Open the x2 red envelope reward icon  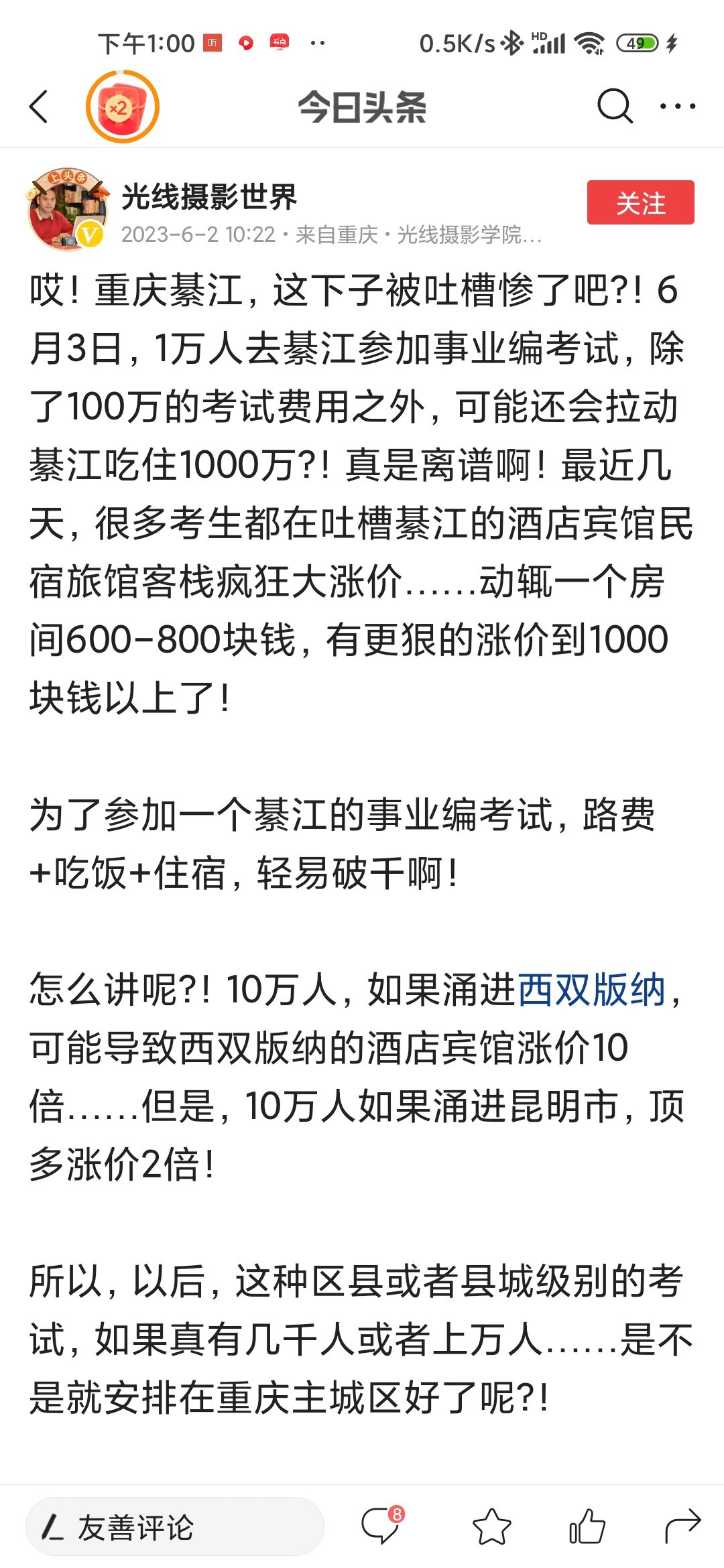tap(122, 107)
